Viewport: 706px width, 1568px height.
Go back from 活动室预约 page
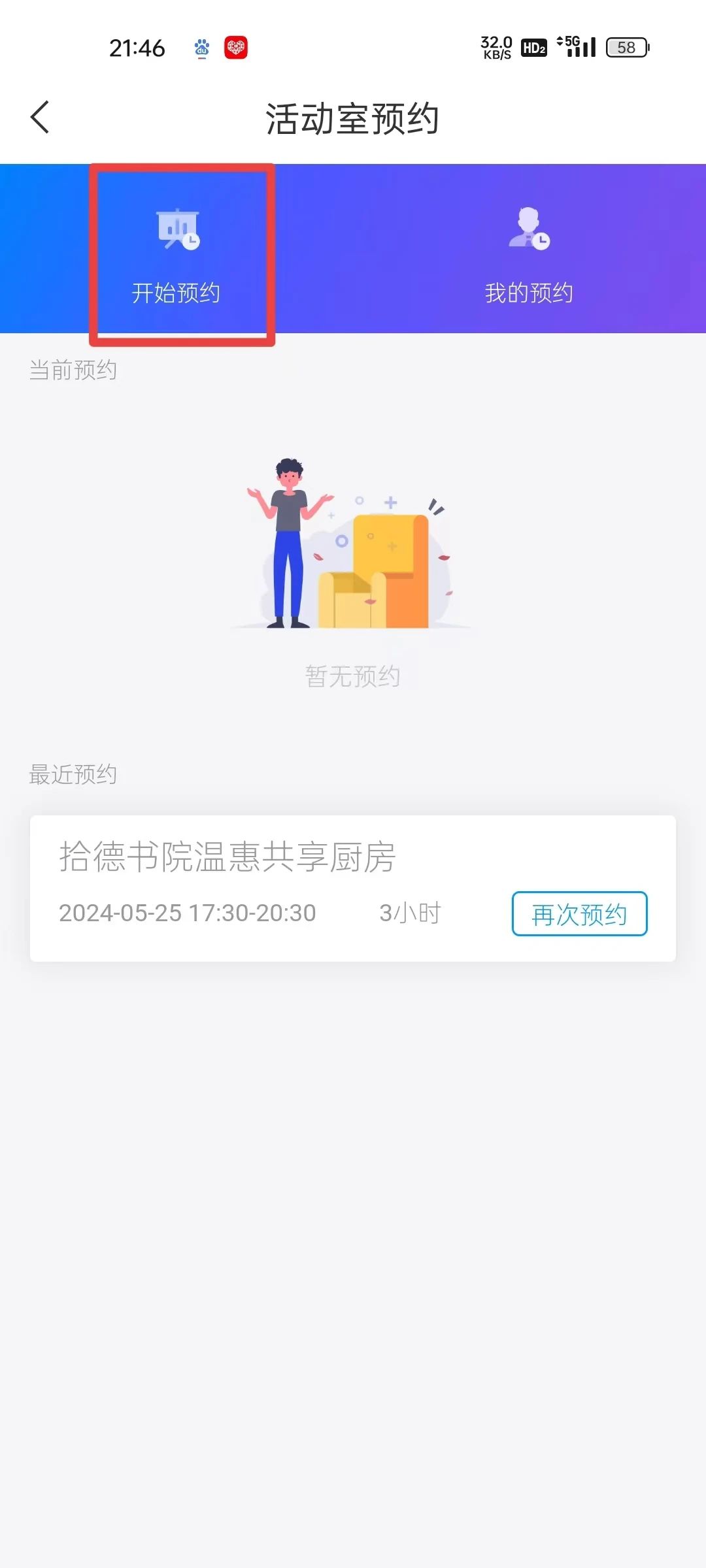click(41, 118)
